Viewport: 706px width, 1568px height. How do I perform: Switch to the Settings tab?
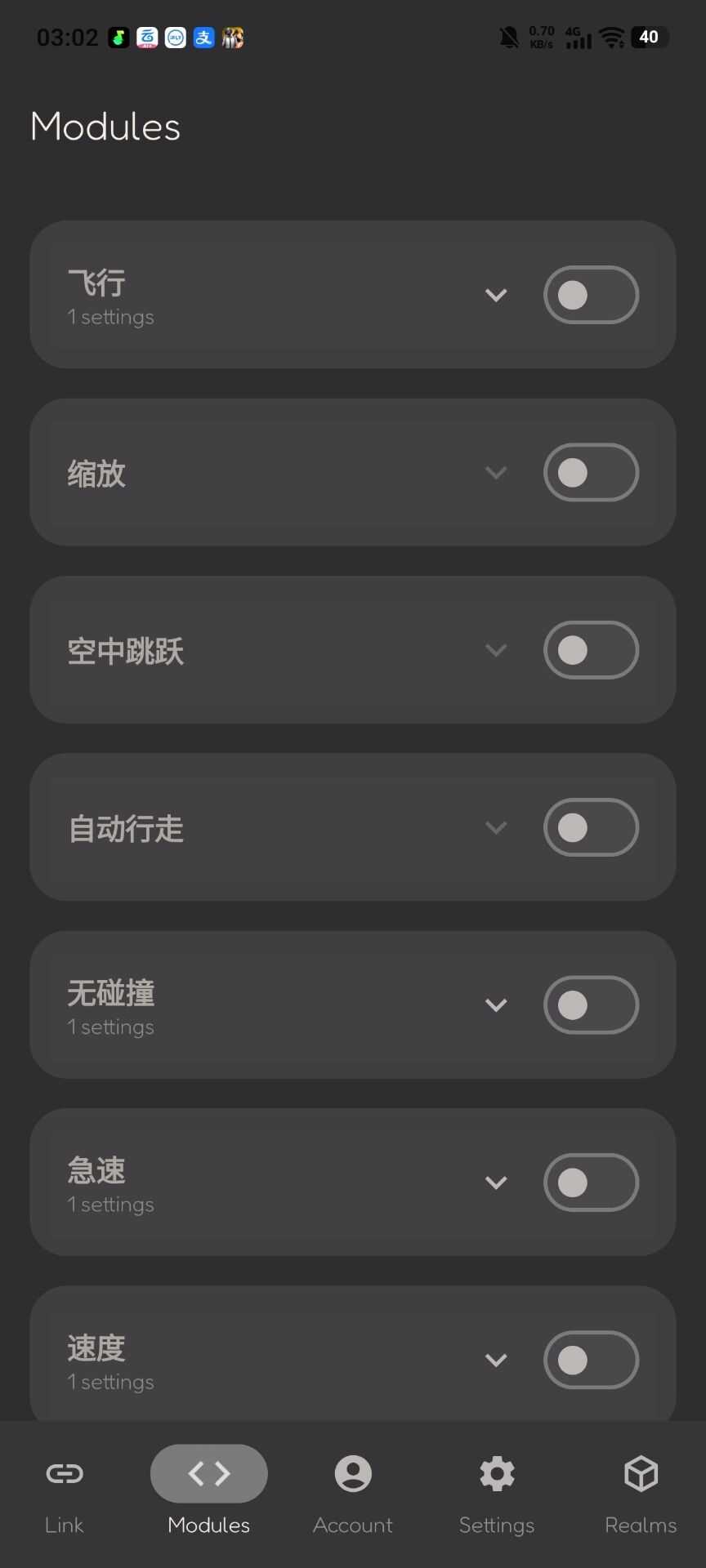click(497, 1491)
